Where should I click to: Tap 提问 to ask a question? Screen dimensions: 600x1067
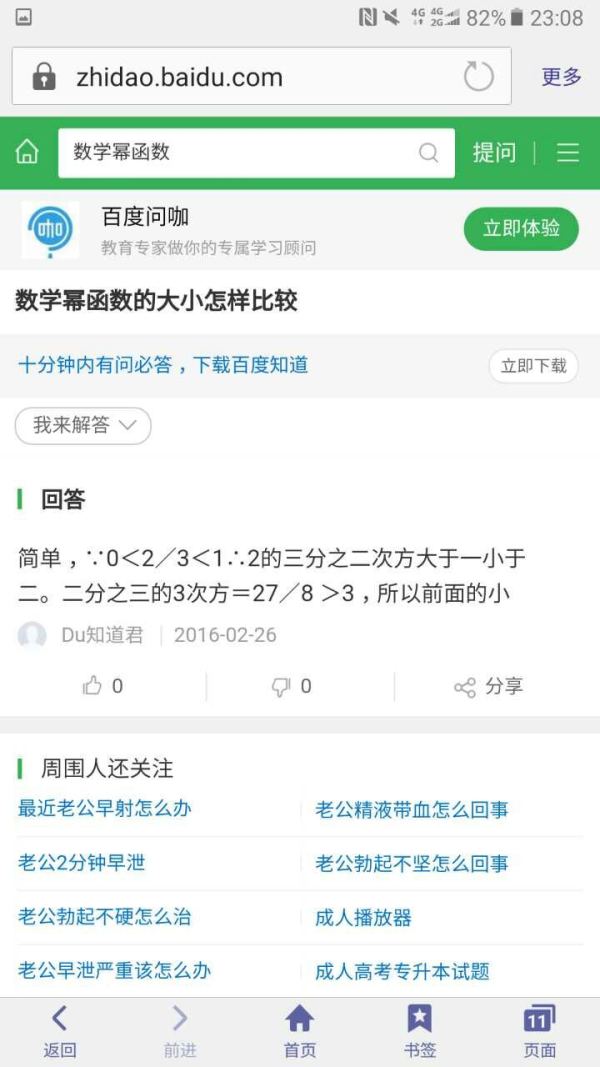coord(494,152)
